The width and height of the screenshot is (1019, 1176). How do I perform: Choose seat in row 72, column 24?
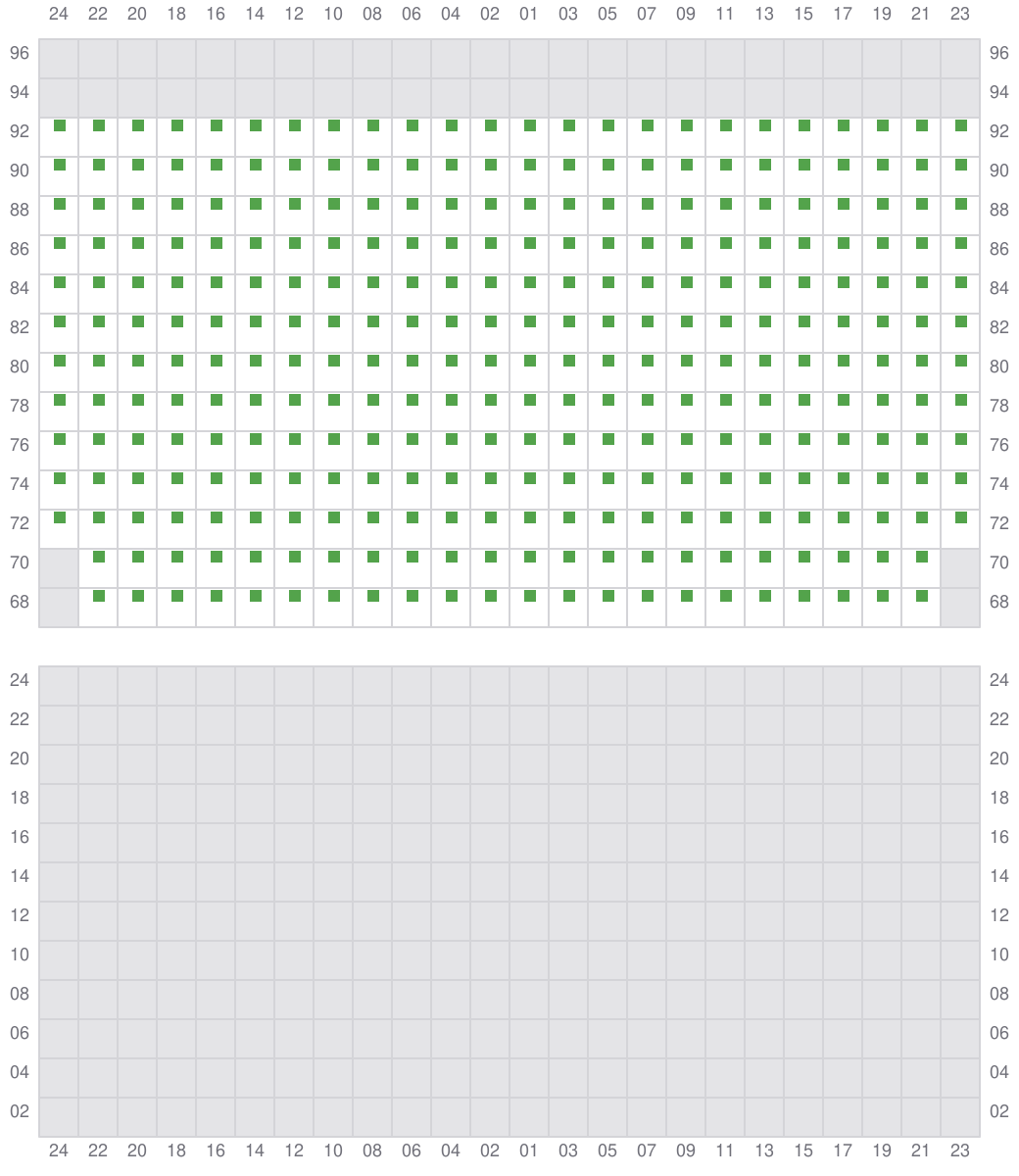point(60,517)
